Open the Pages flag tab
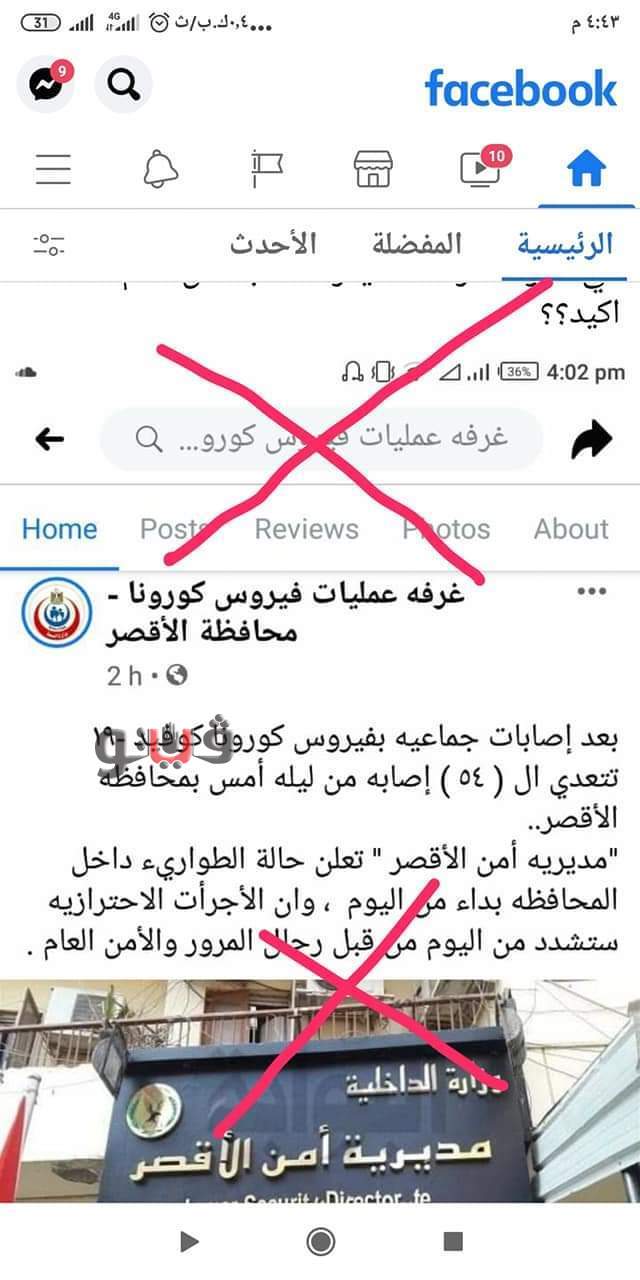Screen dimensions: 640x1280 click(267, 169)
